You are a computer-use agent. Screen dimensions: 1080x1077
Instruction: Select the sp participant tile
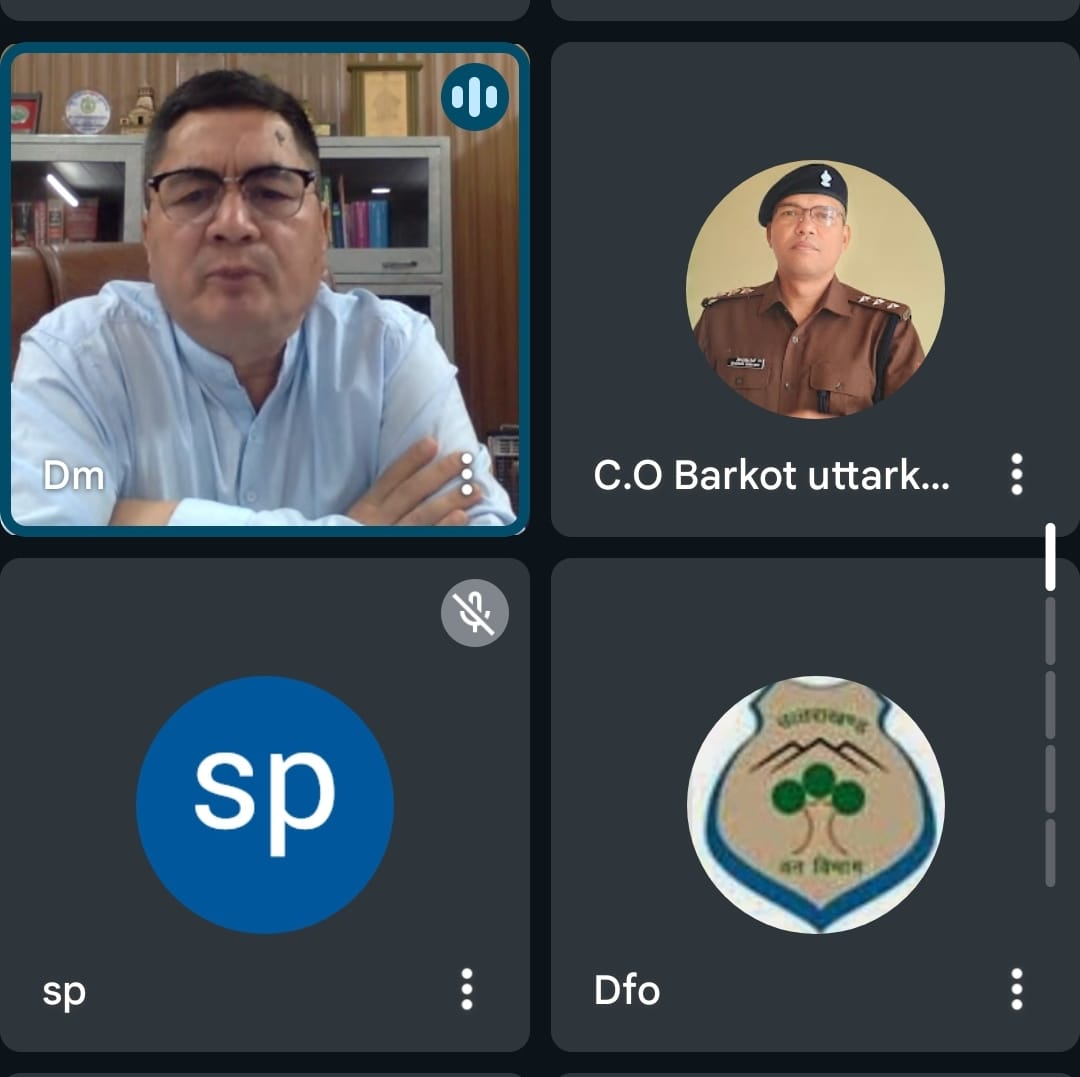click(264, 805)
